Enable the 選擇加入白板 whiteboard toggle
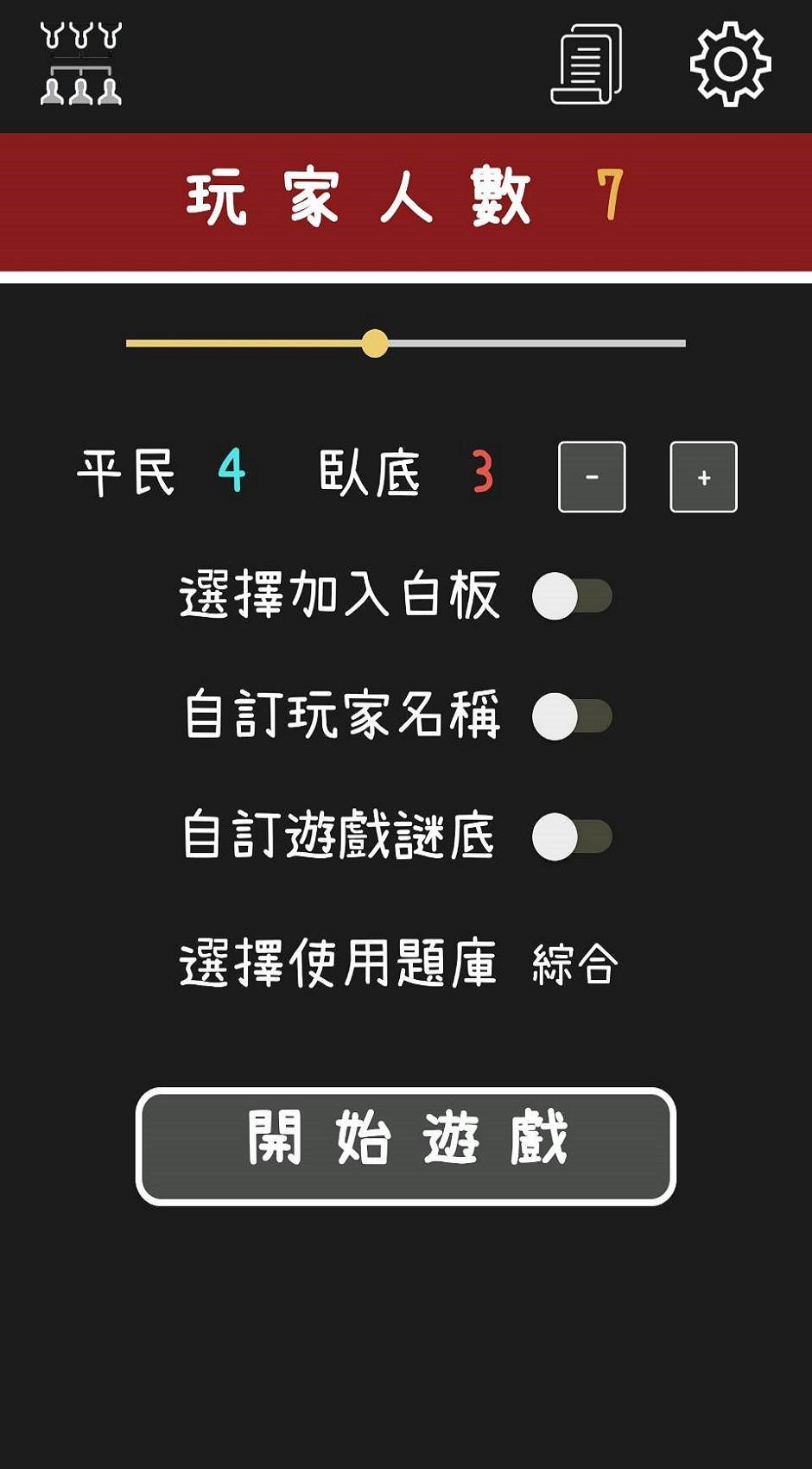The image size is (812, 1469). (572, 595)
